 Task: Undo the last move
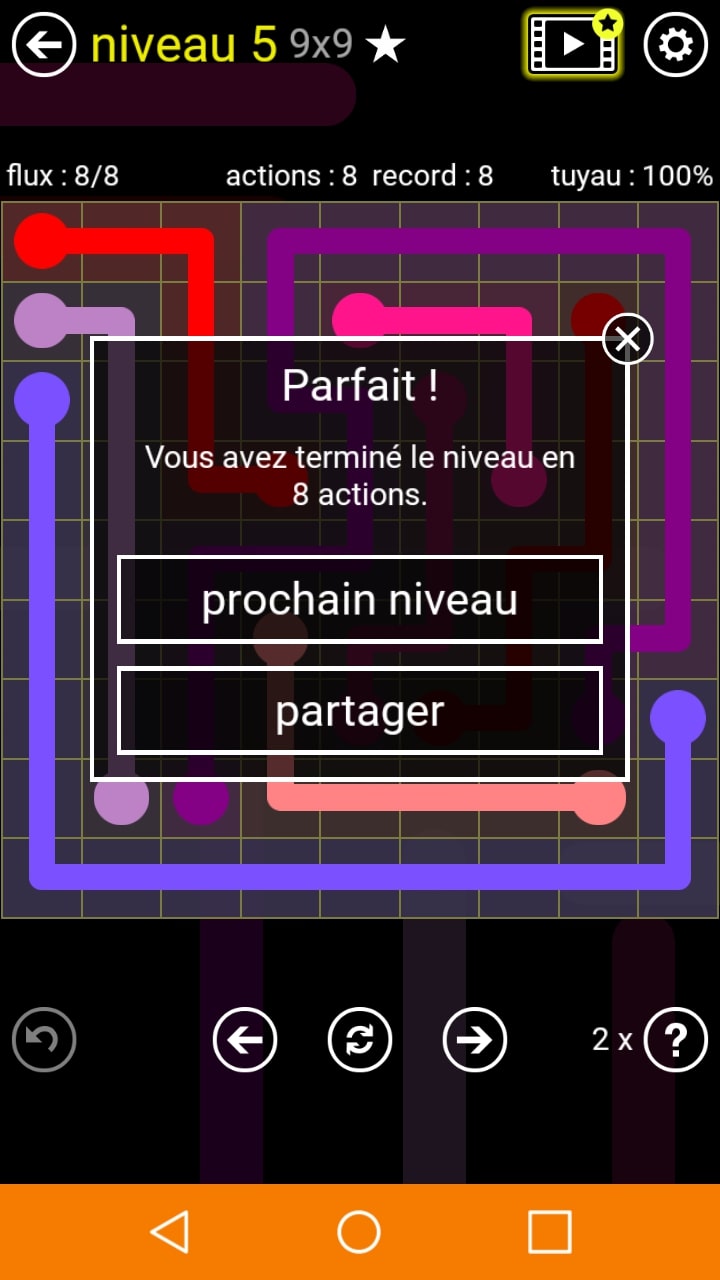[44, 1040]
